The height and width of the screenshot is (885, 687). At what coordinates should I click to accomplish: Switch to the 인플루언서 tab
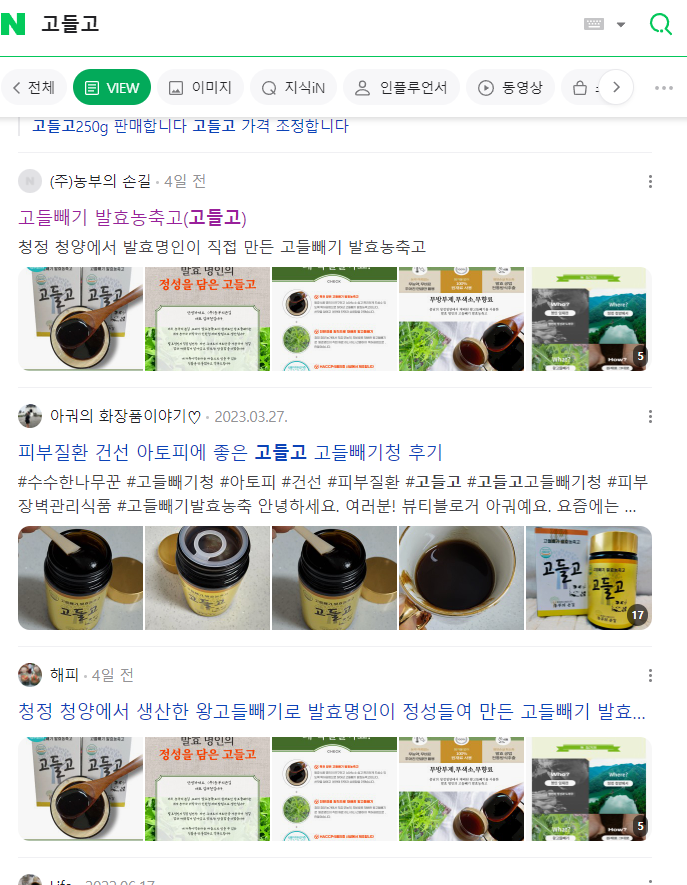401,88
